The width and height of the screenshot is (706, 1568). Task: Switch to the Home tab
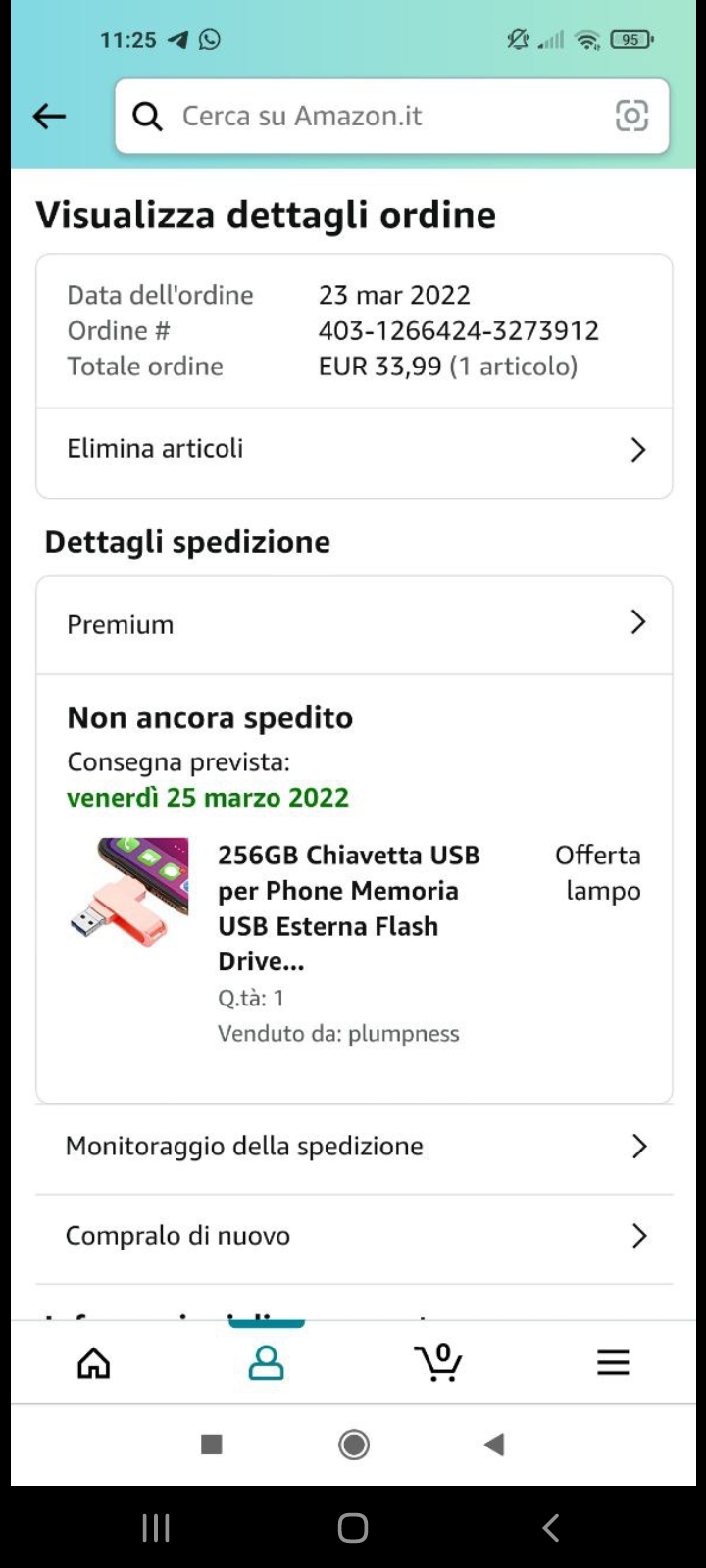[x=94, y=1362]
